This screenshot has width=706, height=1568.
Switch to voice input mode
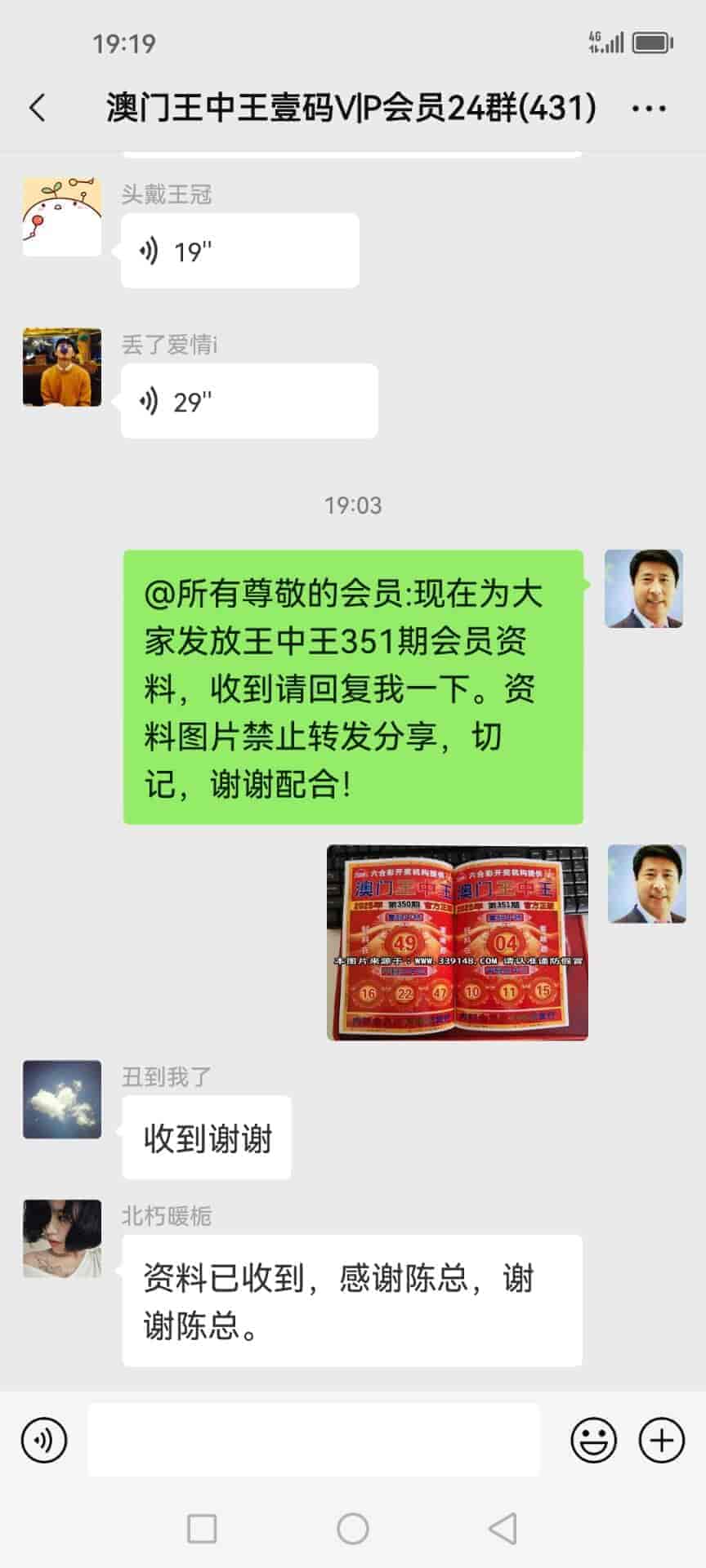44,1440
